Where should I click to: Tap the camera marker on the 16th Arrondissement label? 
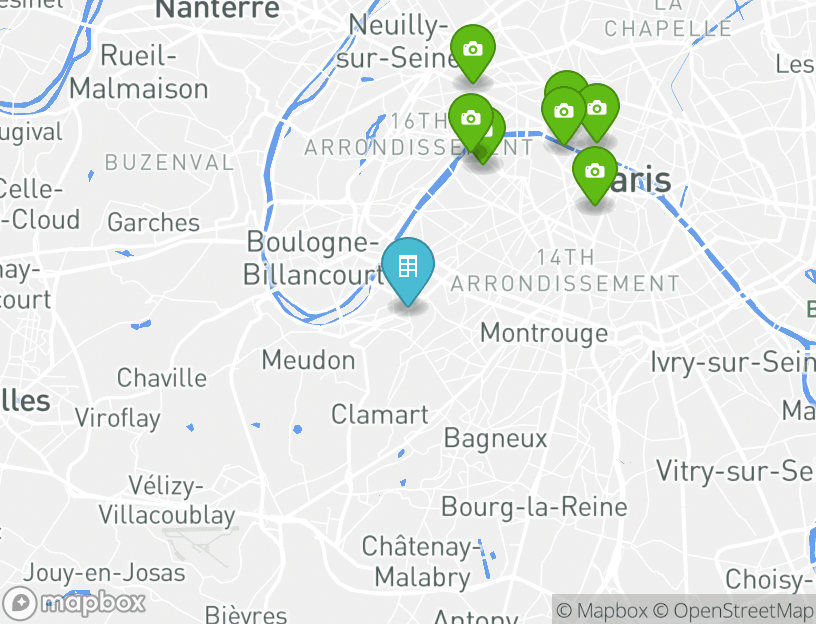470,118
